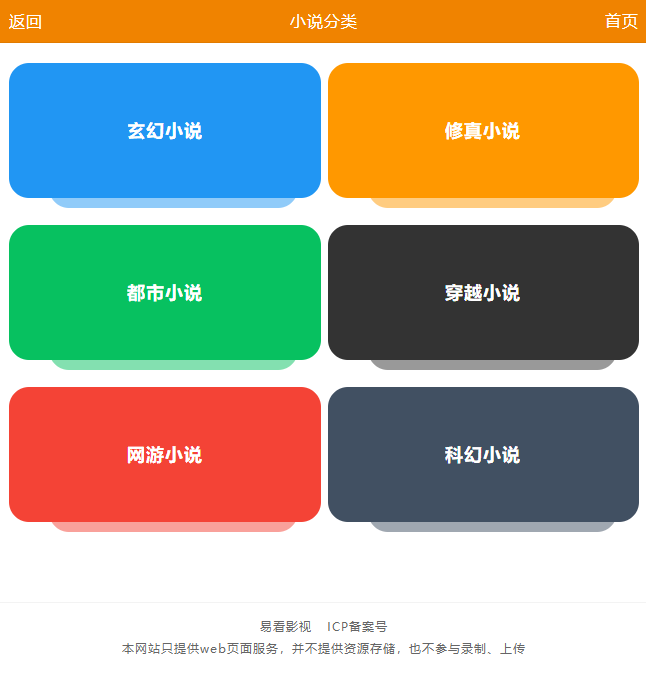Browse the 都市小说 category
Image resolution: width=646 pixels, height=678 pixels.
(165, 293)
